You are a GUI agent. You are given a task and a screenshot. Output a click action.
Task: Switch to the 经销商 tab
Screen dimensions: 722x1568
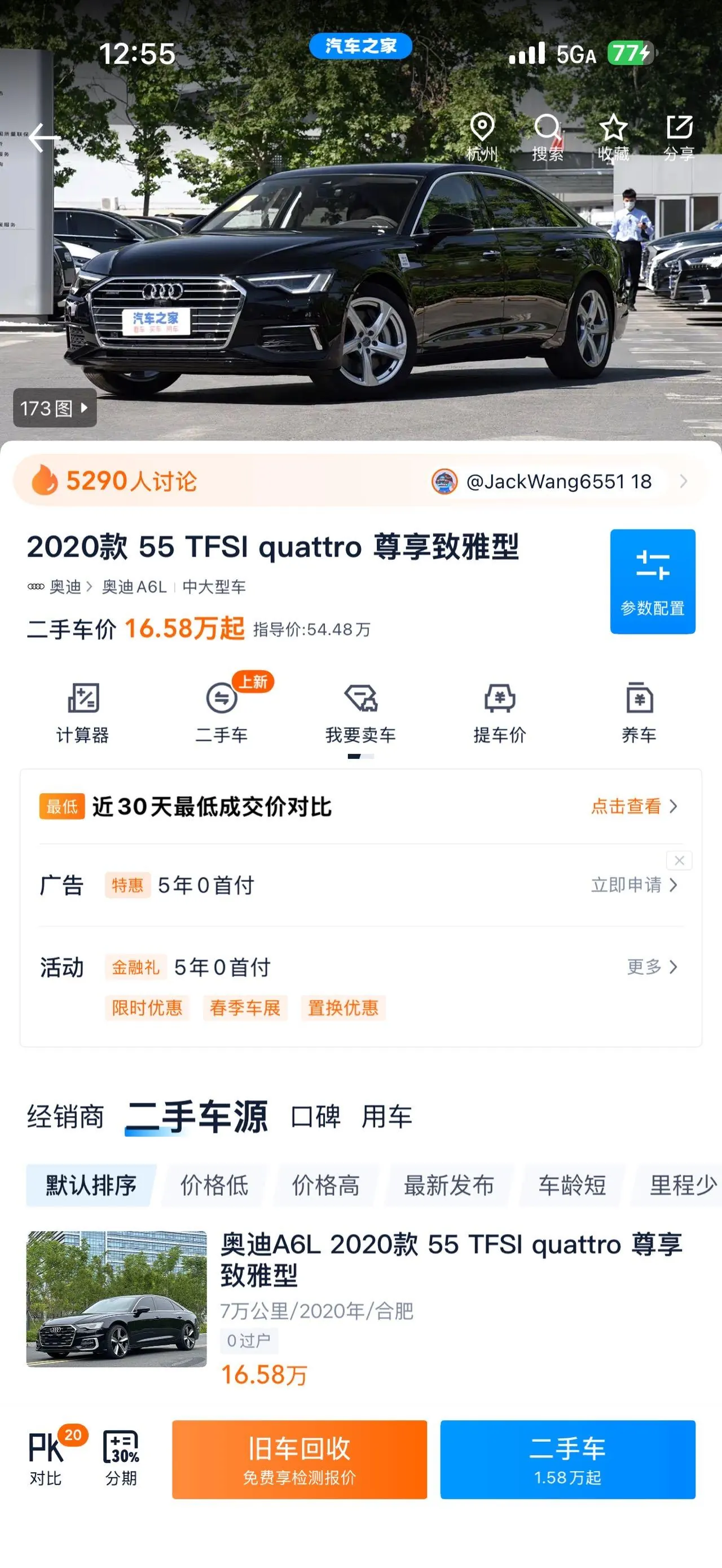pyautogui.click(x=65, y=1117)
